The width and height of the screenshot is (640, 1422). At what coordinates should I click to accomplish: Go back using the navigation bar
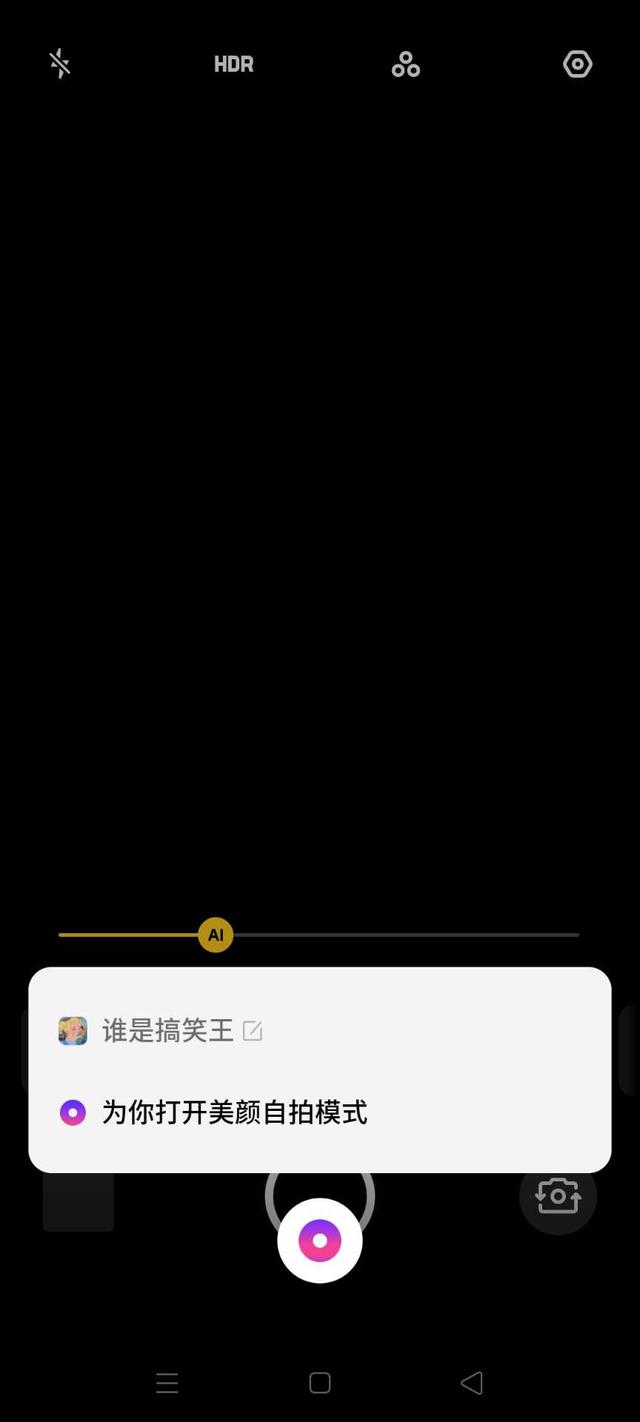(x=472, y=1382)
